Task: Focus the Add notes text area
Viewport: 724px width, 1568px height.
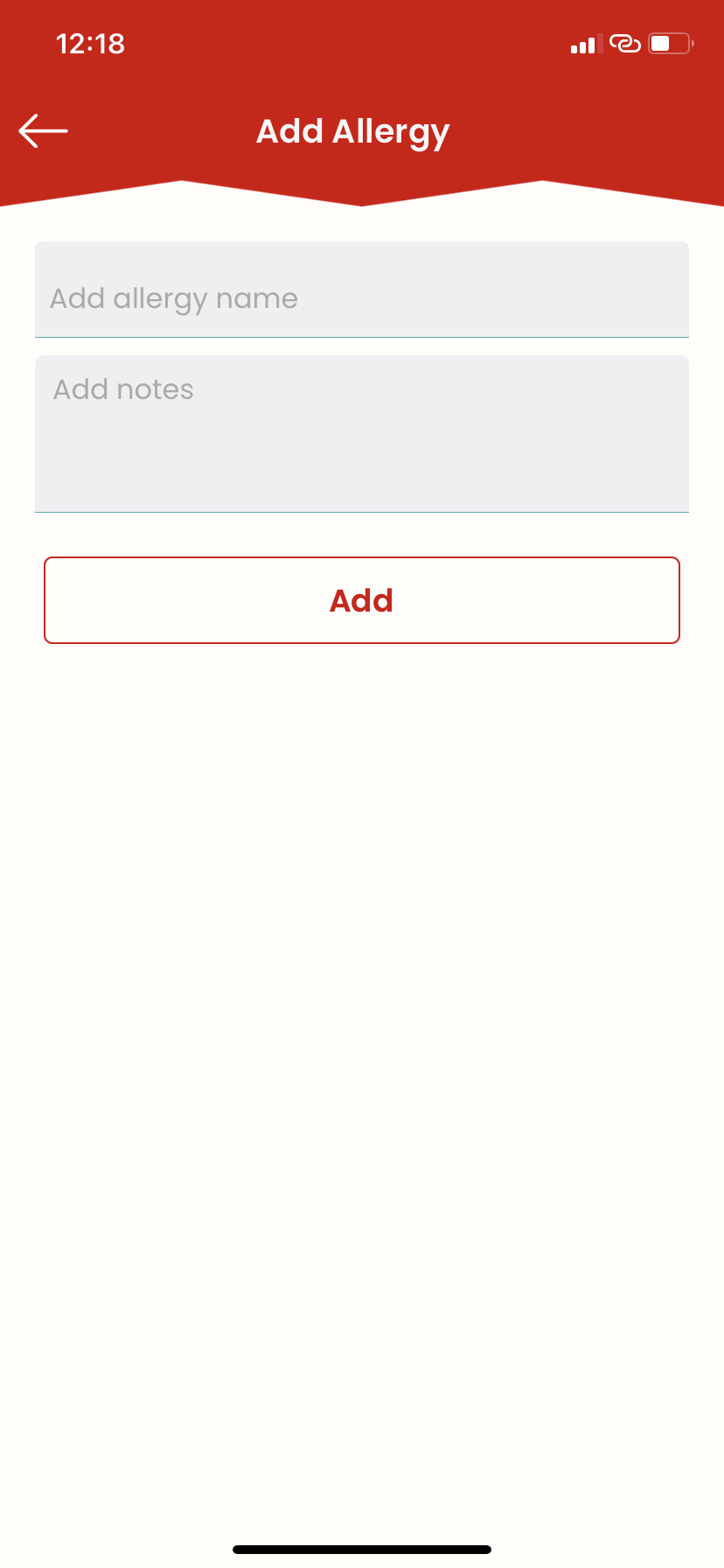Action: (362, 434)
